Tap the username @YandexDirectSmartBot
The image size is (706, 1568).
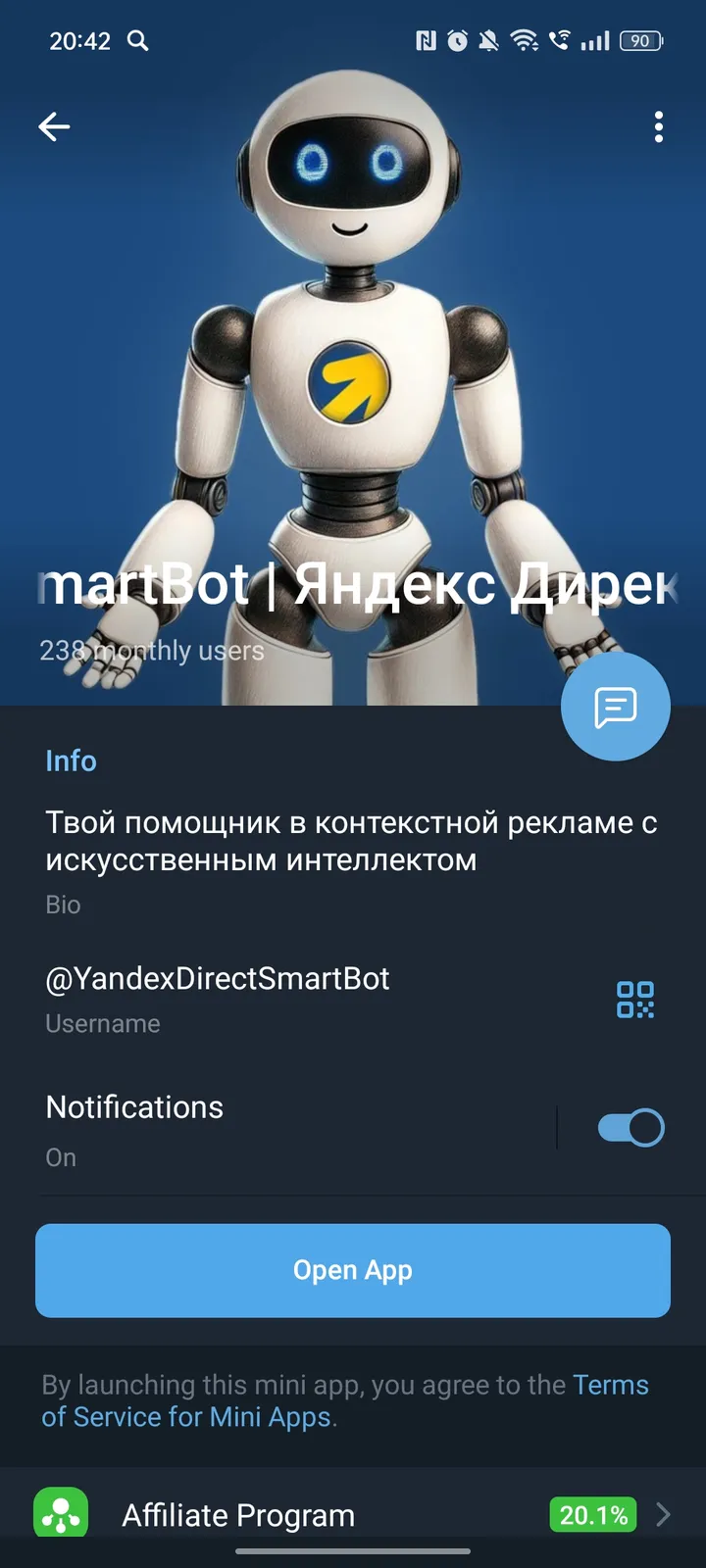(218, 978)
